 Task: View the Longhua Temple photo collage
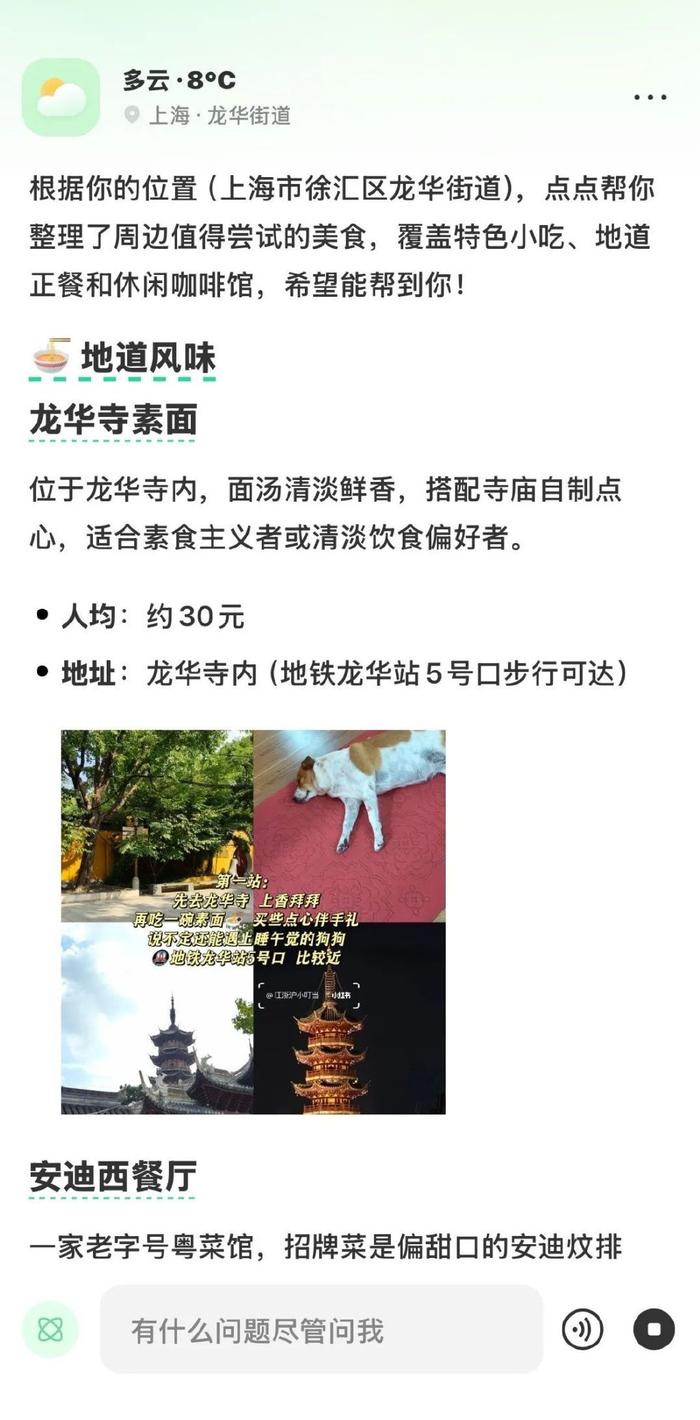click(253, 921)
